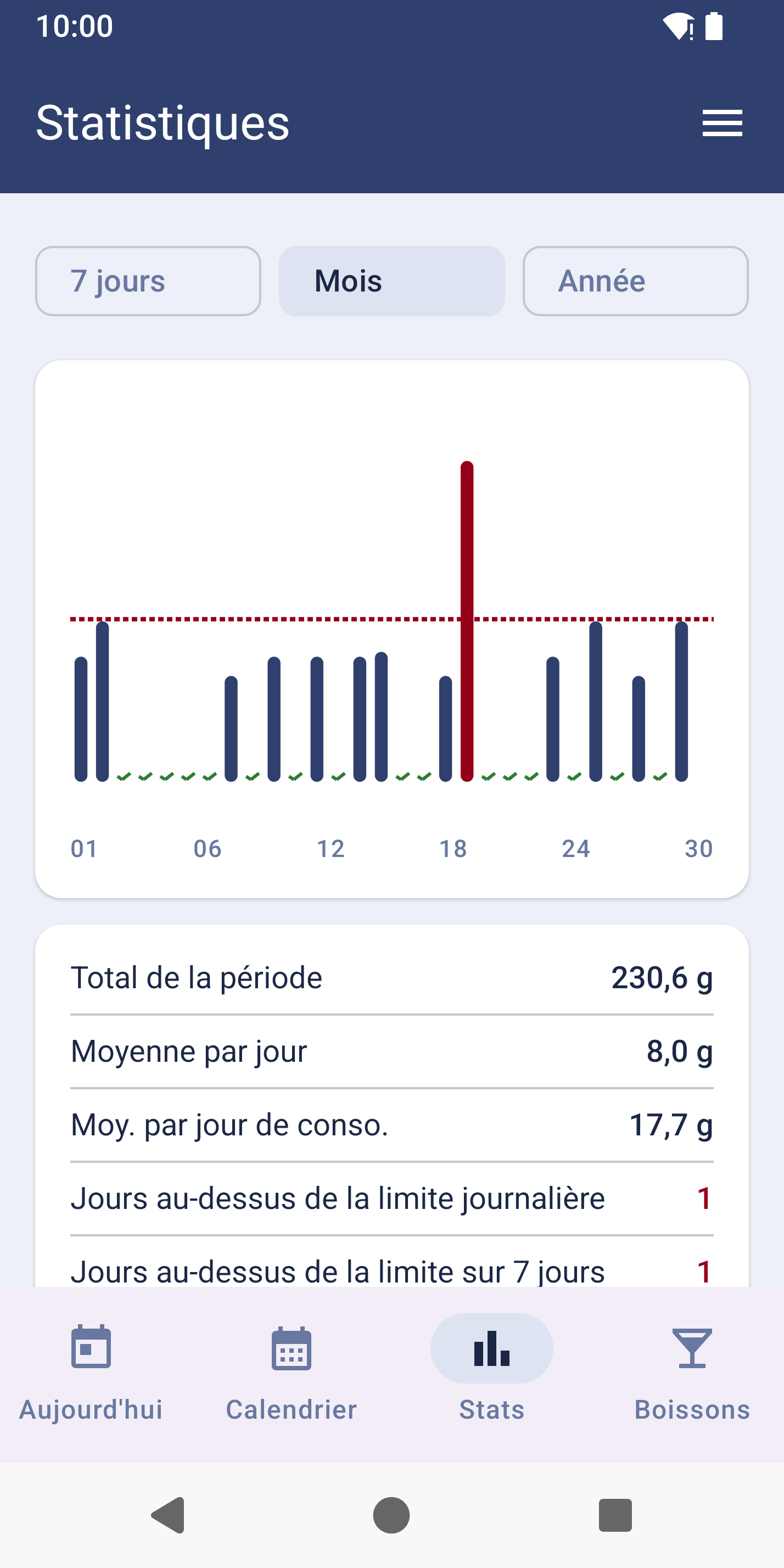
Task: Select the Mois period
Action: click(x=392, y=281)
